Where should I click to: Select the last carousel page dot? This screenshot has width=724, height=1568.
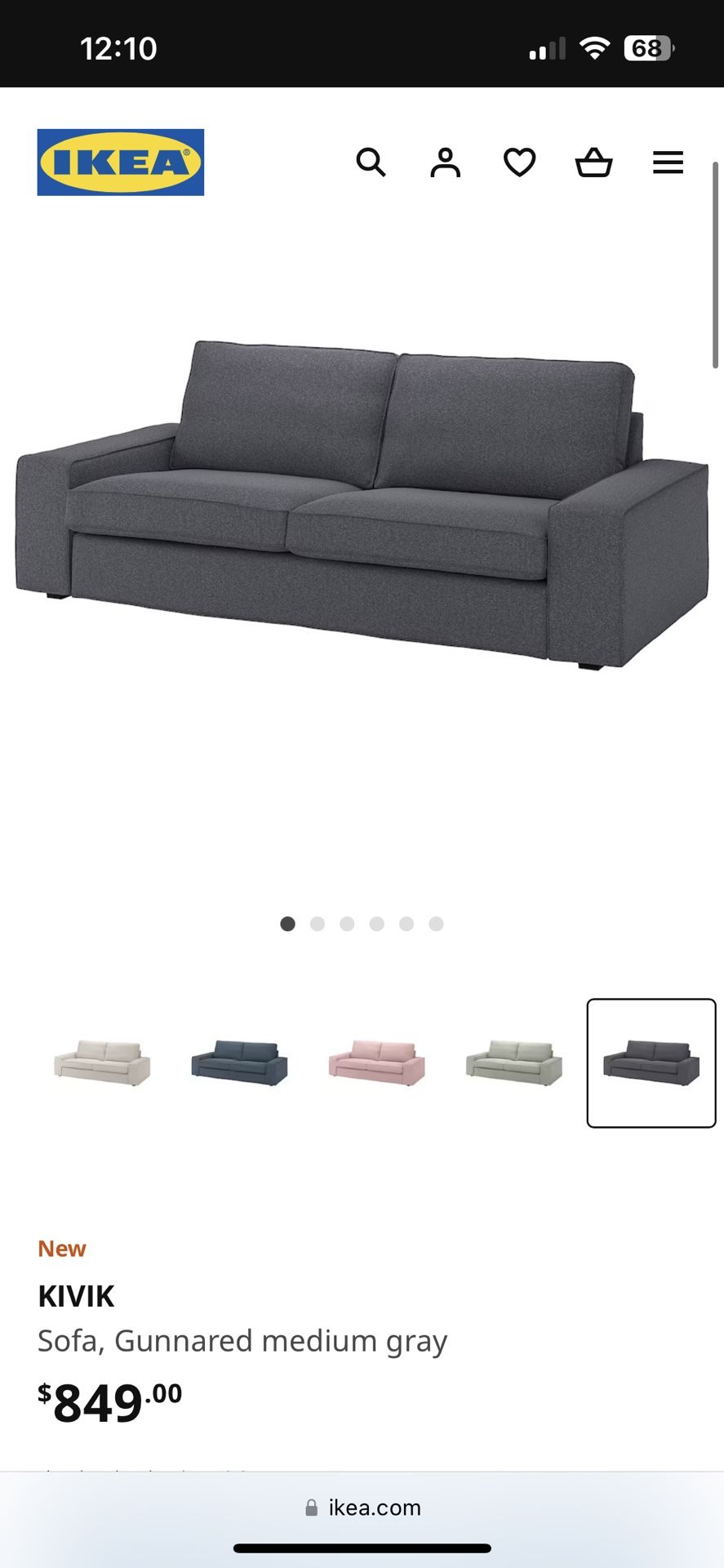pyautogui.click(x=438, y=924)
